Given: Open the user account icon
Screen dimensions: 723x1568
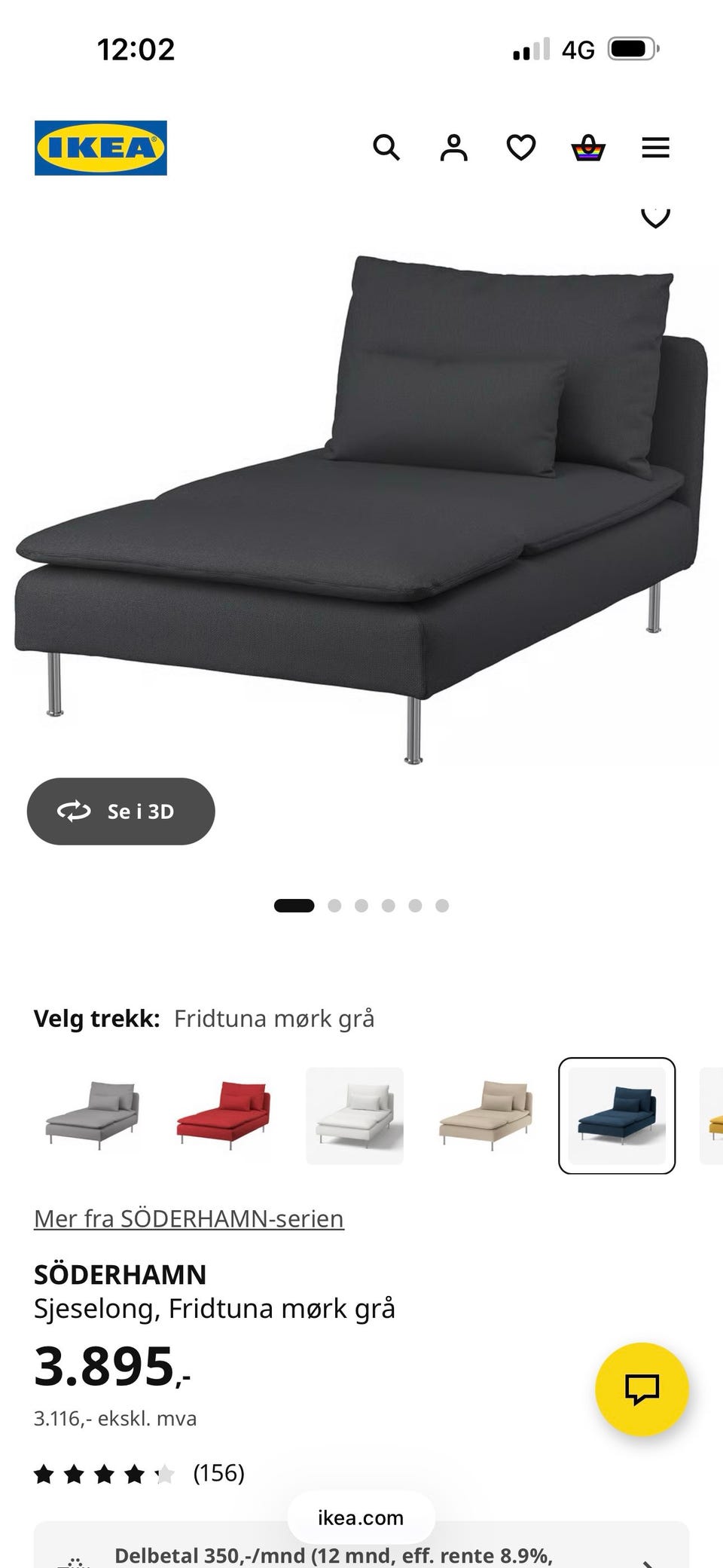Looking at the screenshot, I should (x=454, y=148).
